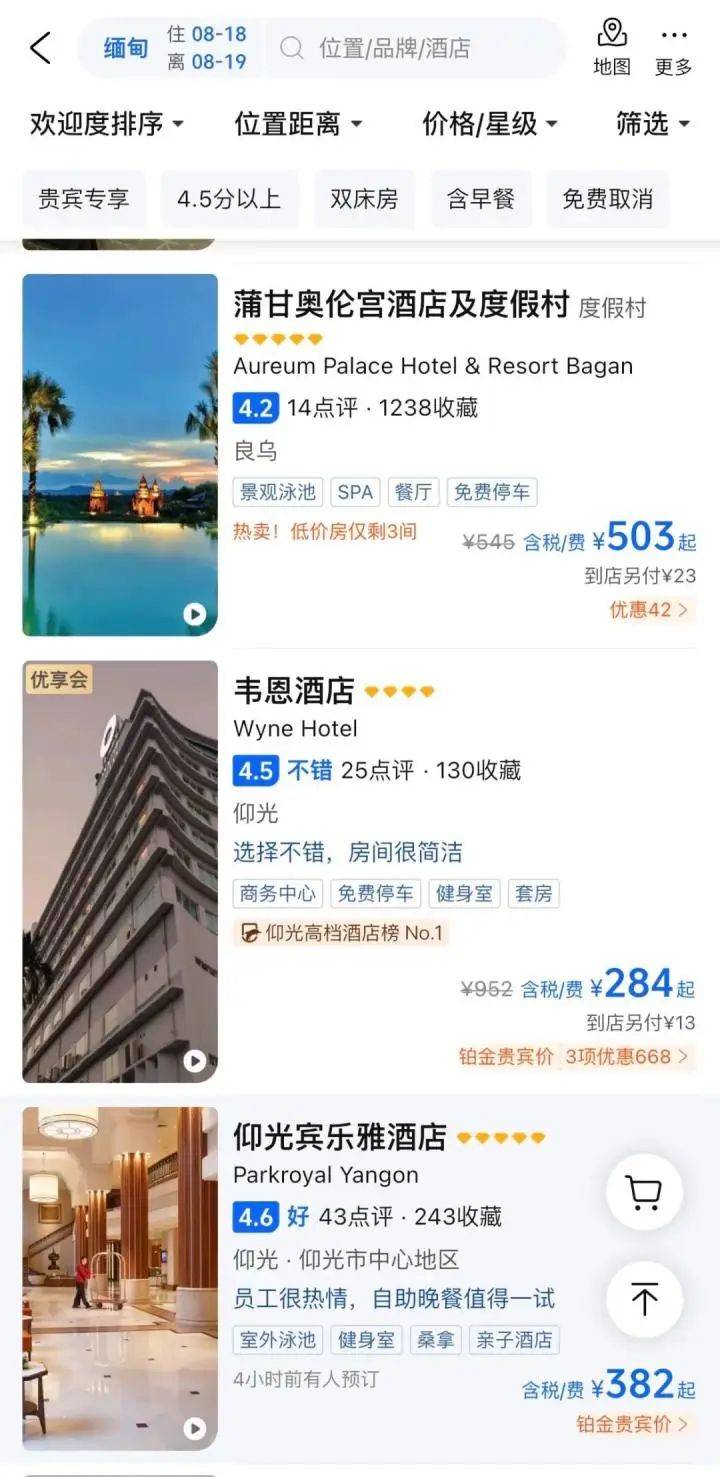
Task: View 3项优惠668 discount details
Action: click(627, 1056)
